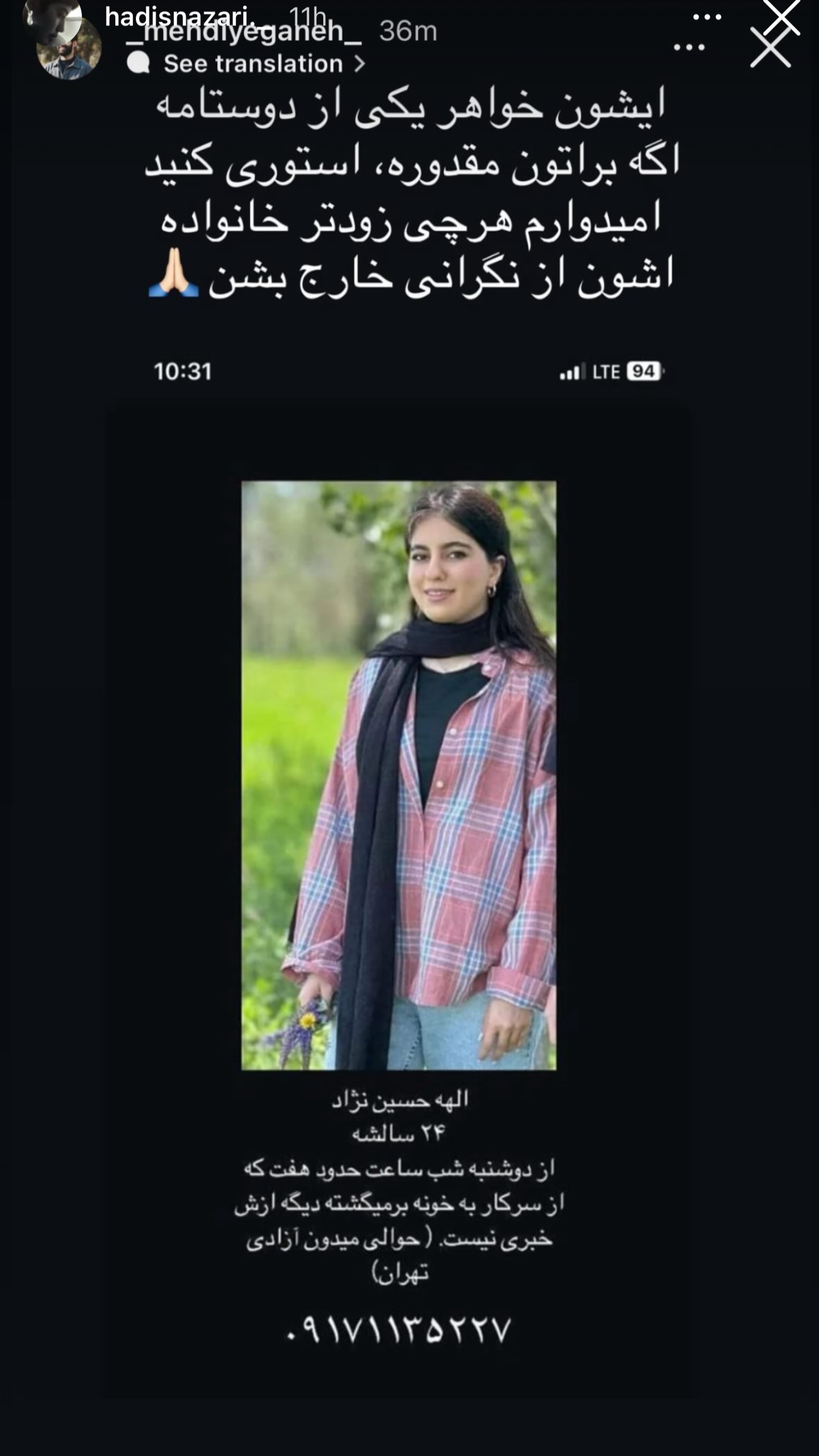819x1456 pixels.
Task: Close the story viewer
Action: [781, 16]
